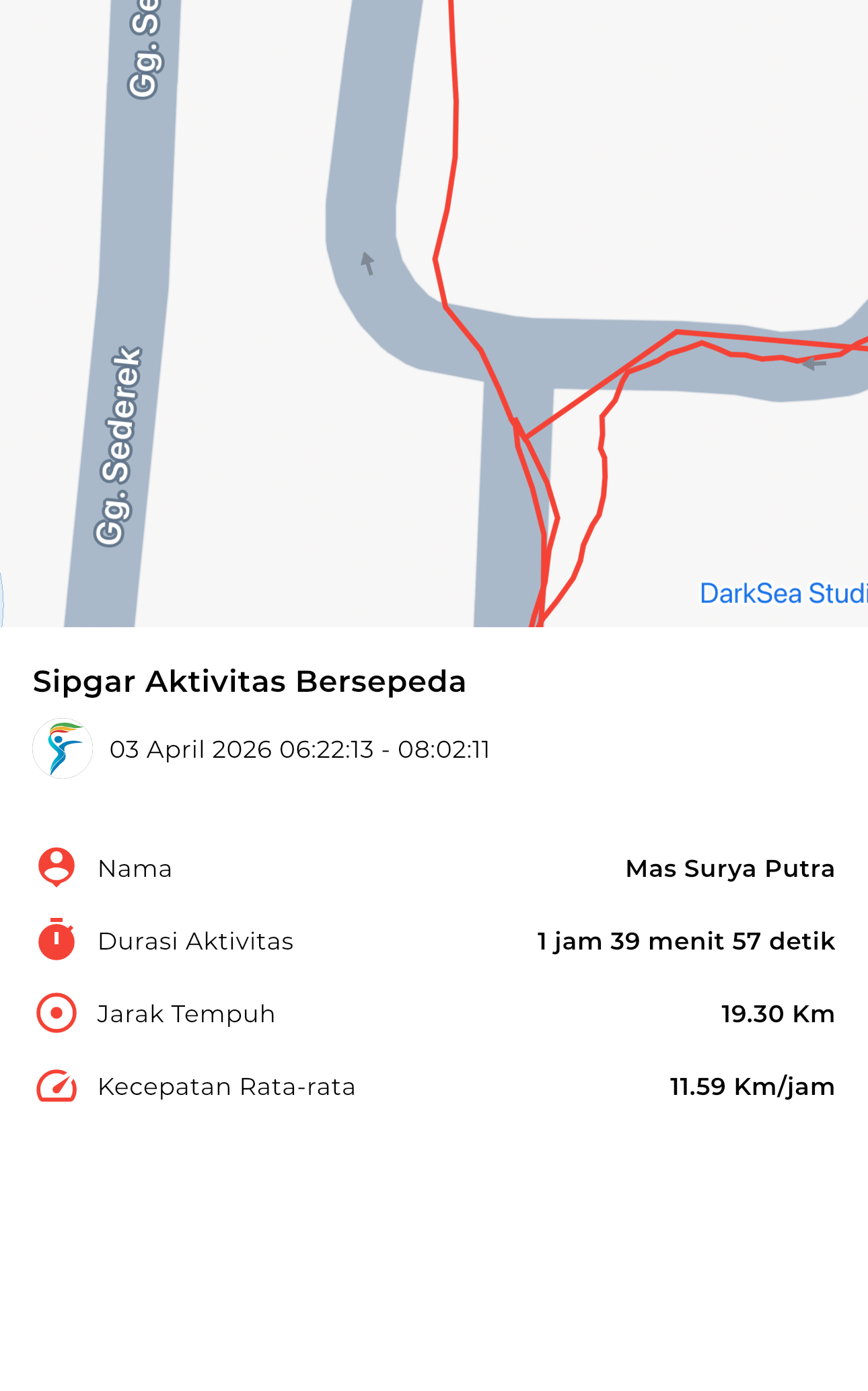868x1391 pixels.
Task: Open the DarkSea Studio map attribution link
Action: pos(783,594)
